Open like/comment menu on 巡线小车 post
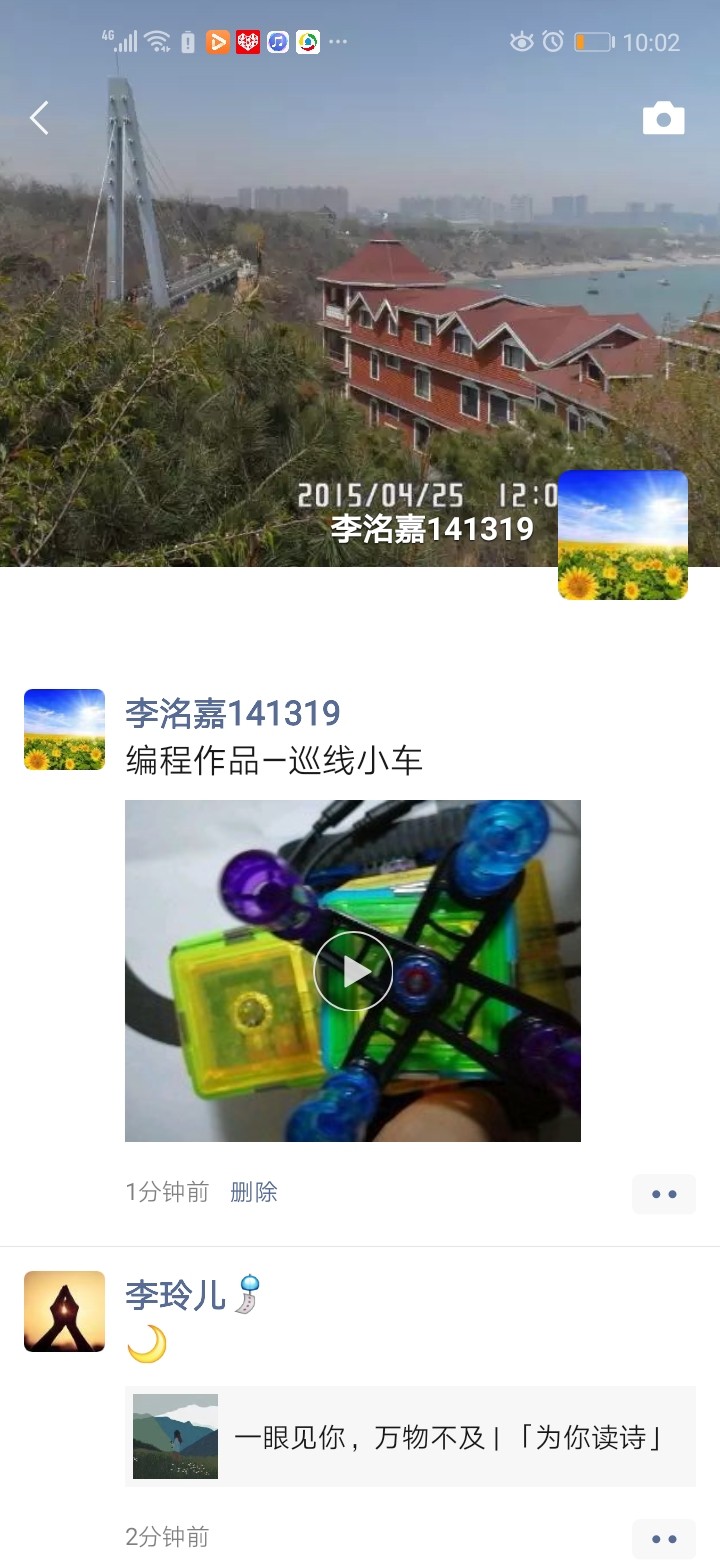720x1560 pixels. pyautogui.click(x=663, y=1194)
